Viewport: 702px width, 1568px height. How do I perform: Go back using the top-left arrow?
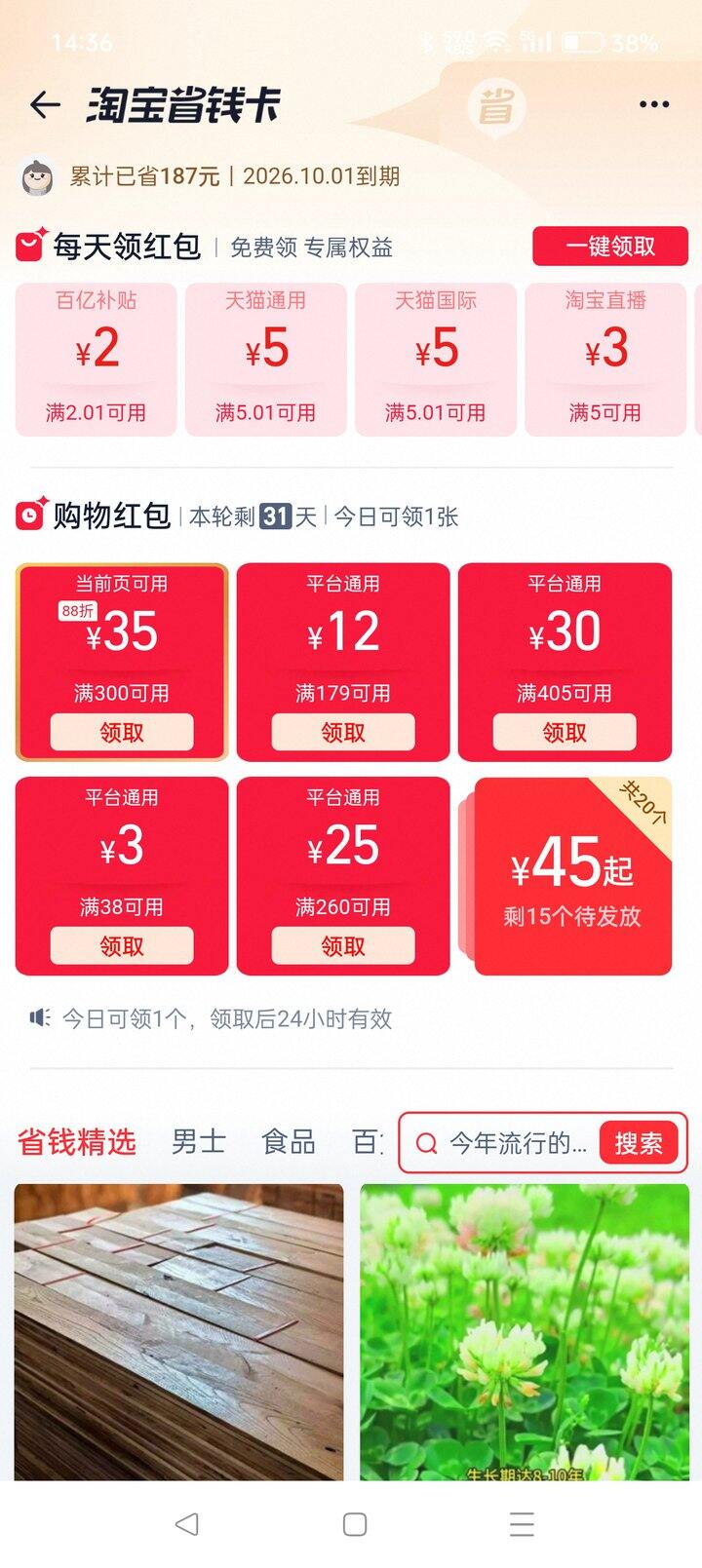[x=45, y=104]
